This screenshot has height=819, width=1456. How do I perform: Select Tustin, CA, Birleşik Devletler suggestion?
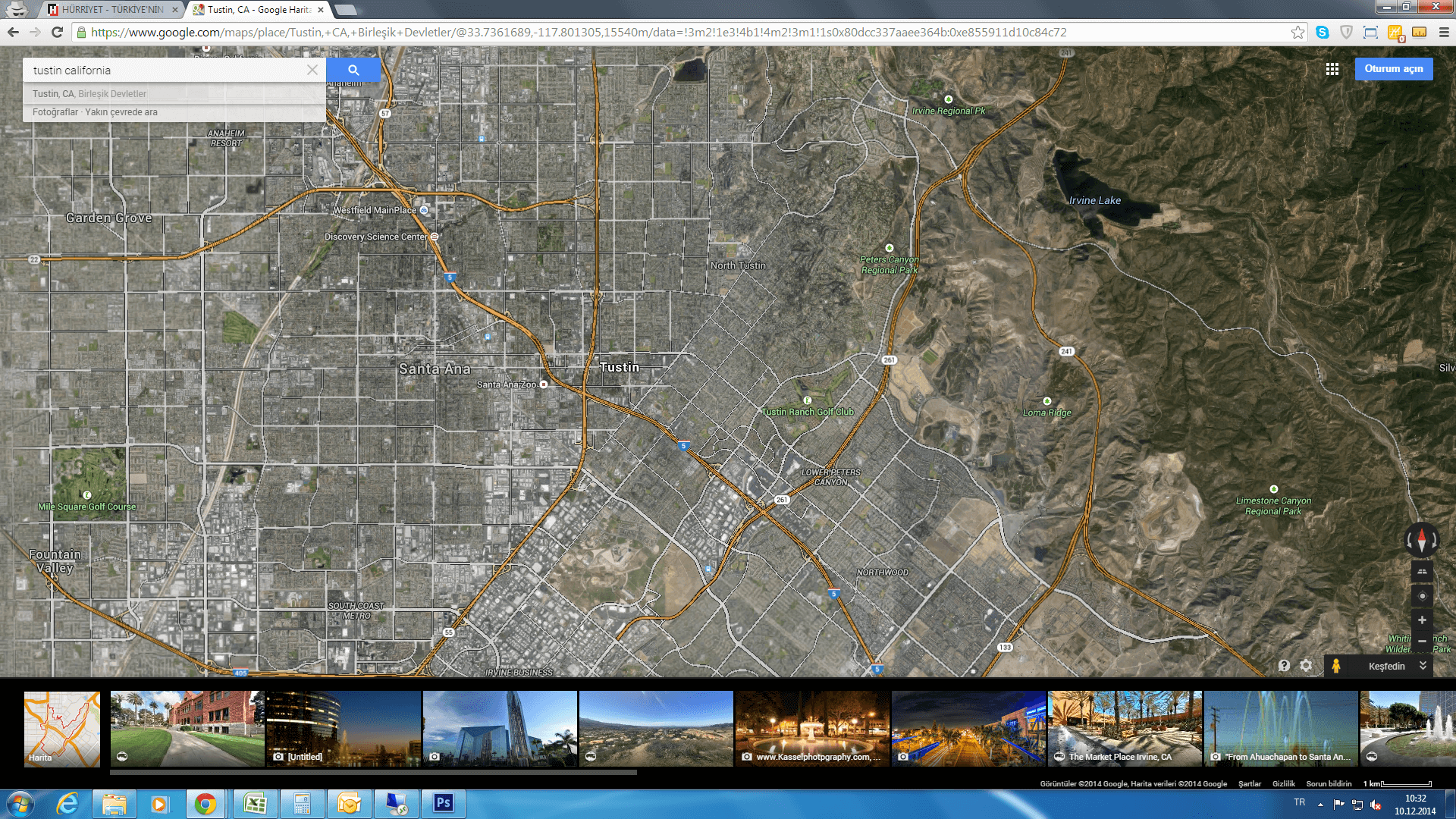[x=89, y=94]
